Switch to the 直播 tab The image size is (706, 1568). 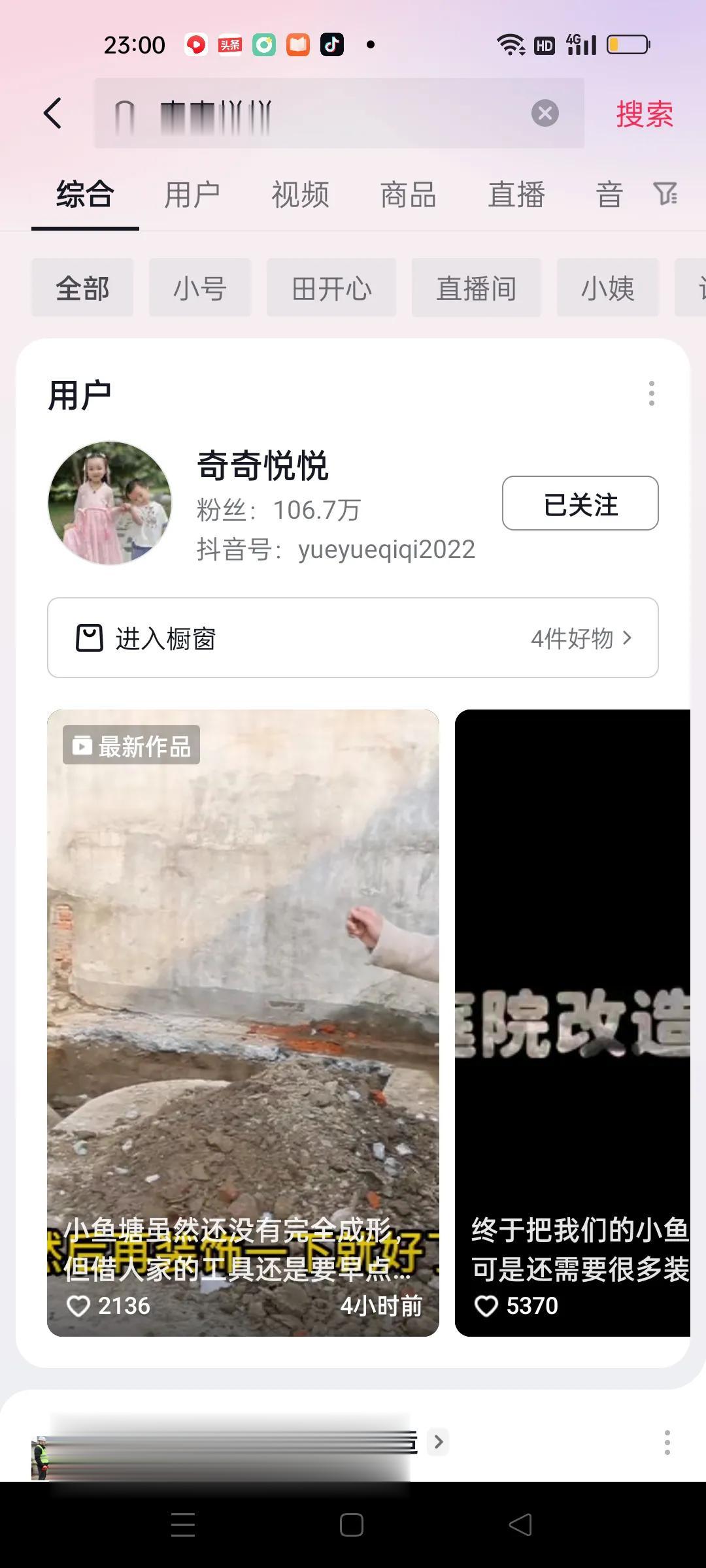(516, 195)
